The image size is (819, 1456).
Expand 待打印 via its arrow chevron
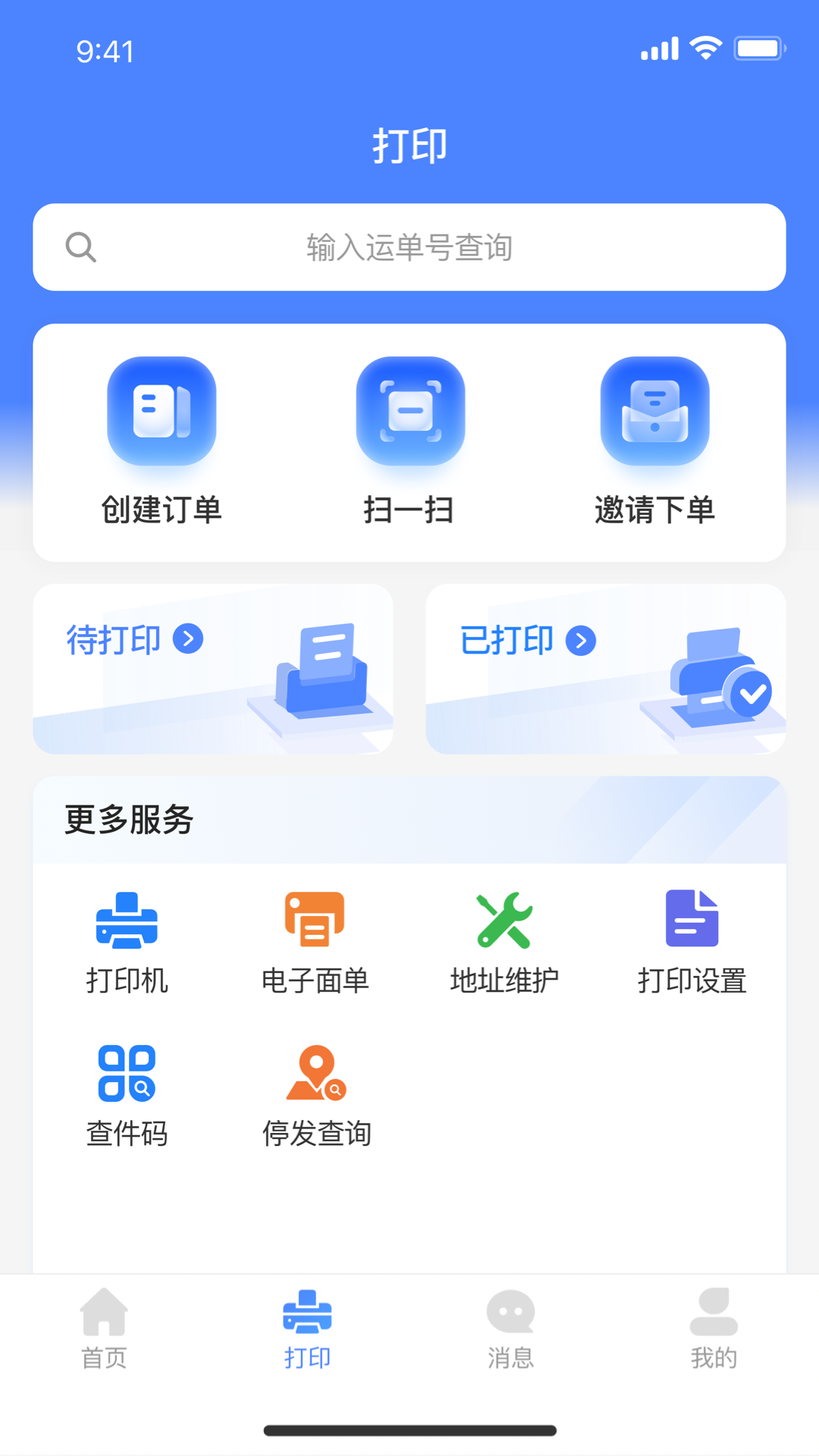click(188, 639)
